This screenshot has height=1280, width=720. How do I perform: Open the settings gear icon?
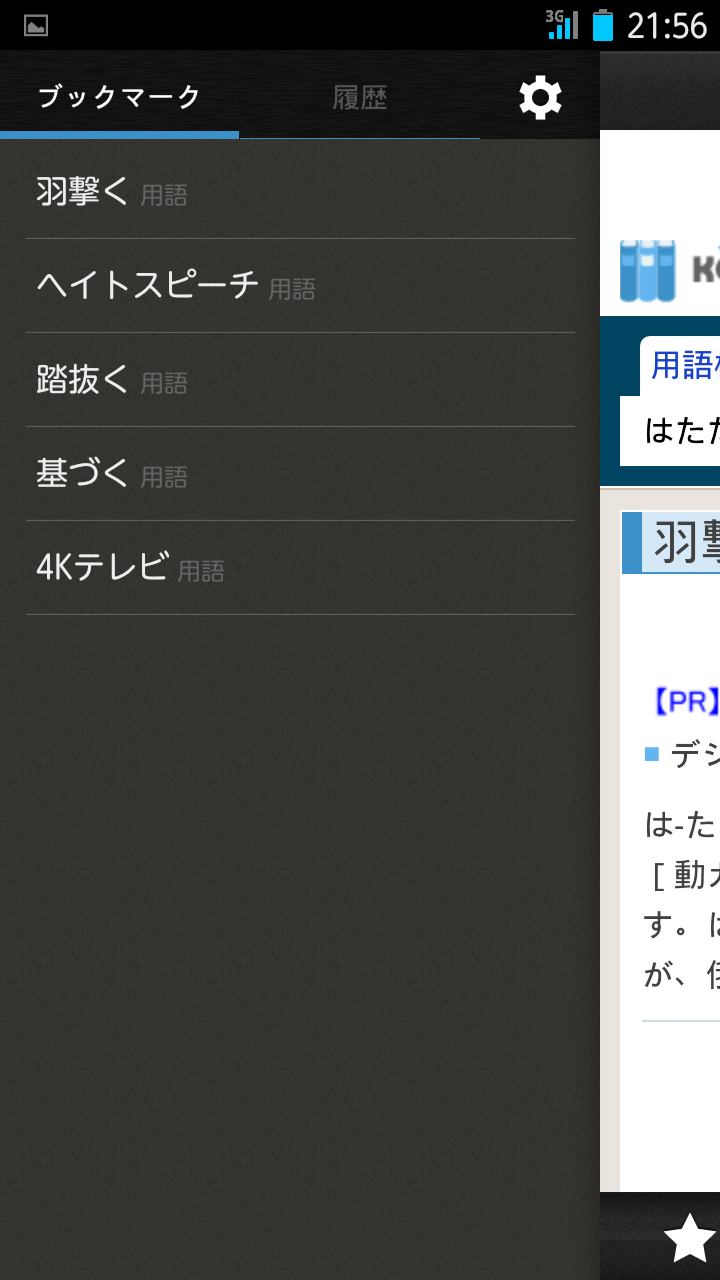coord(540,98)
